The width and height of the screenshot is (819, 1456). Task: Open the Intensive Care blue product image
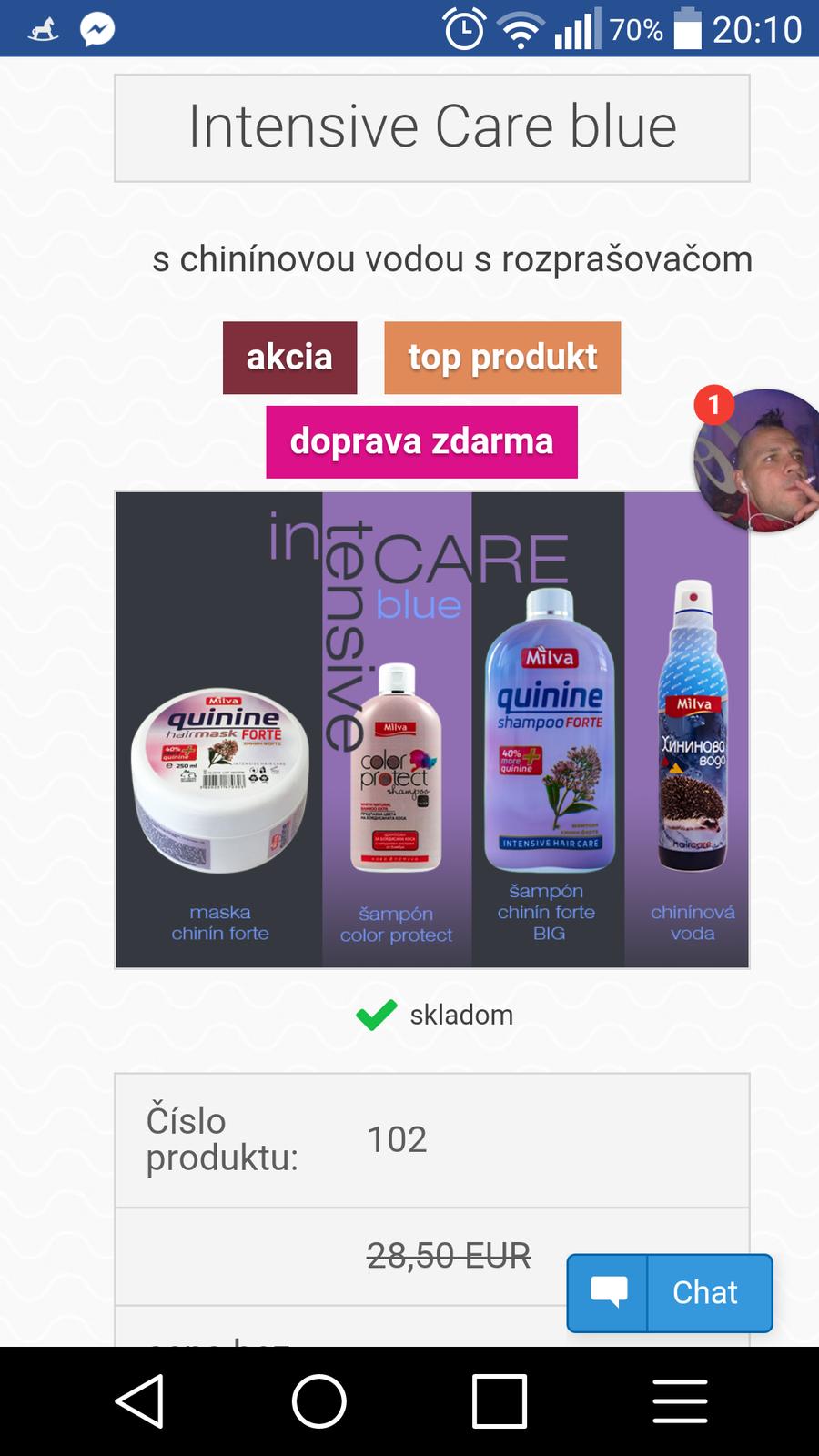431,730
